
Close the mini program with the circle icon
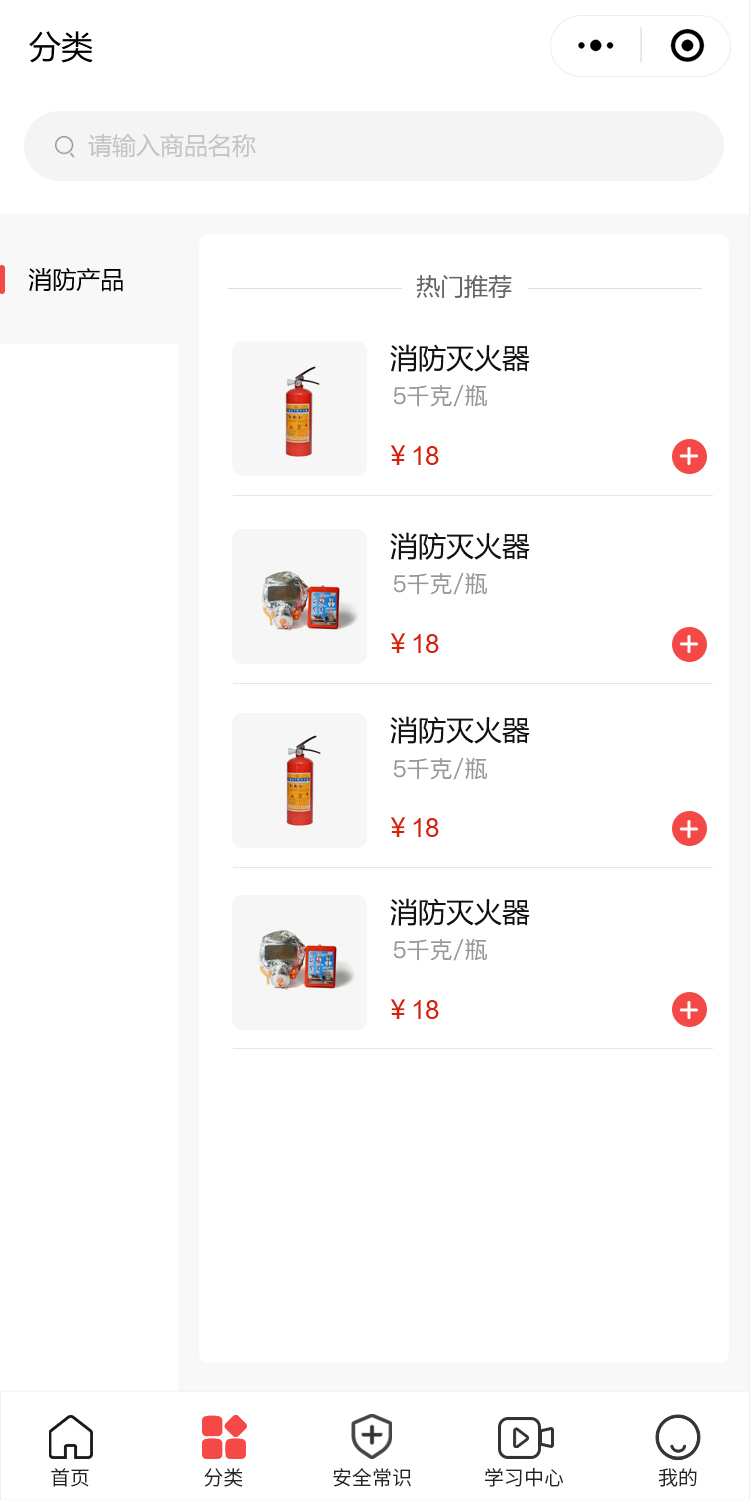[687, 46]
